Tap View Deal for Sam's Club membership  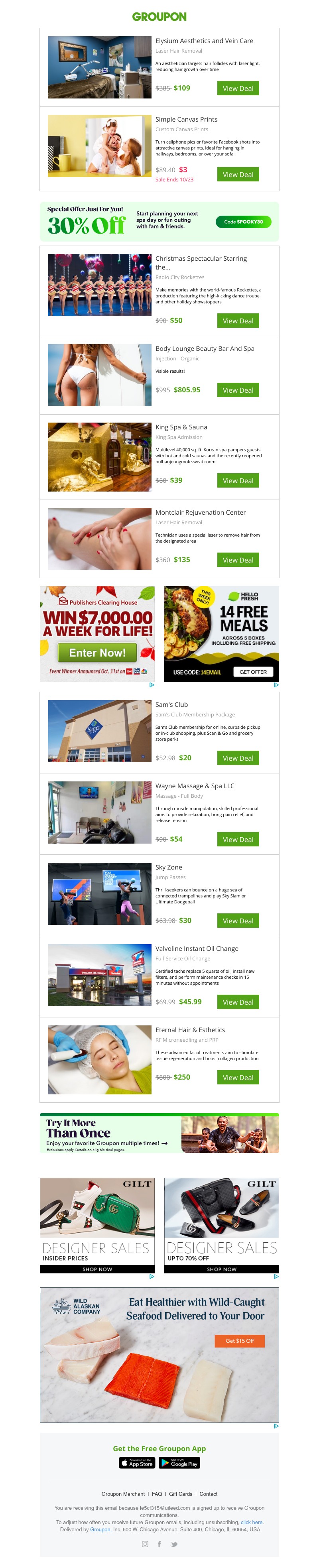coord(237,758)
